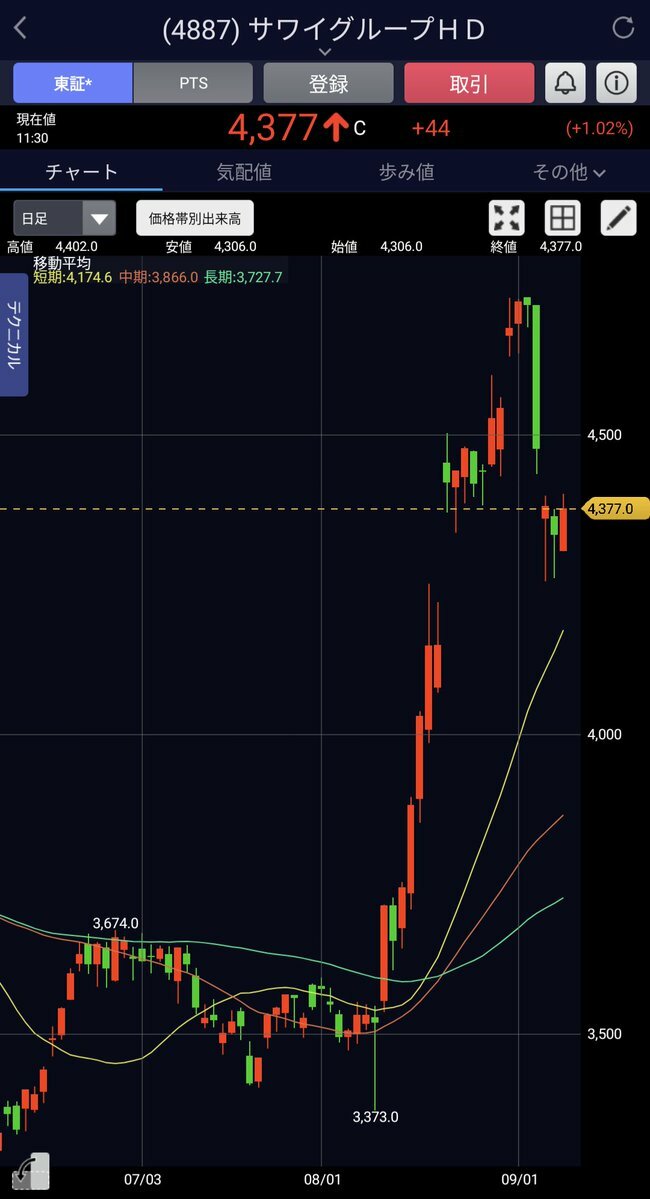This screenshot has height=1199, width=650.
Task: Open the chart drawing pencil tool
Action: coord(619,218)
